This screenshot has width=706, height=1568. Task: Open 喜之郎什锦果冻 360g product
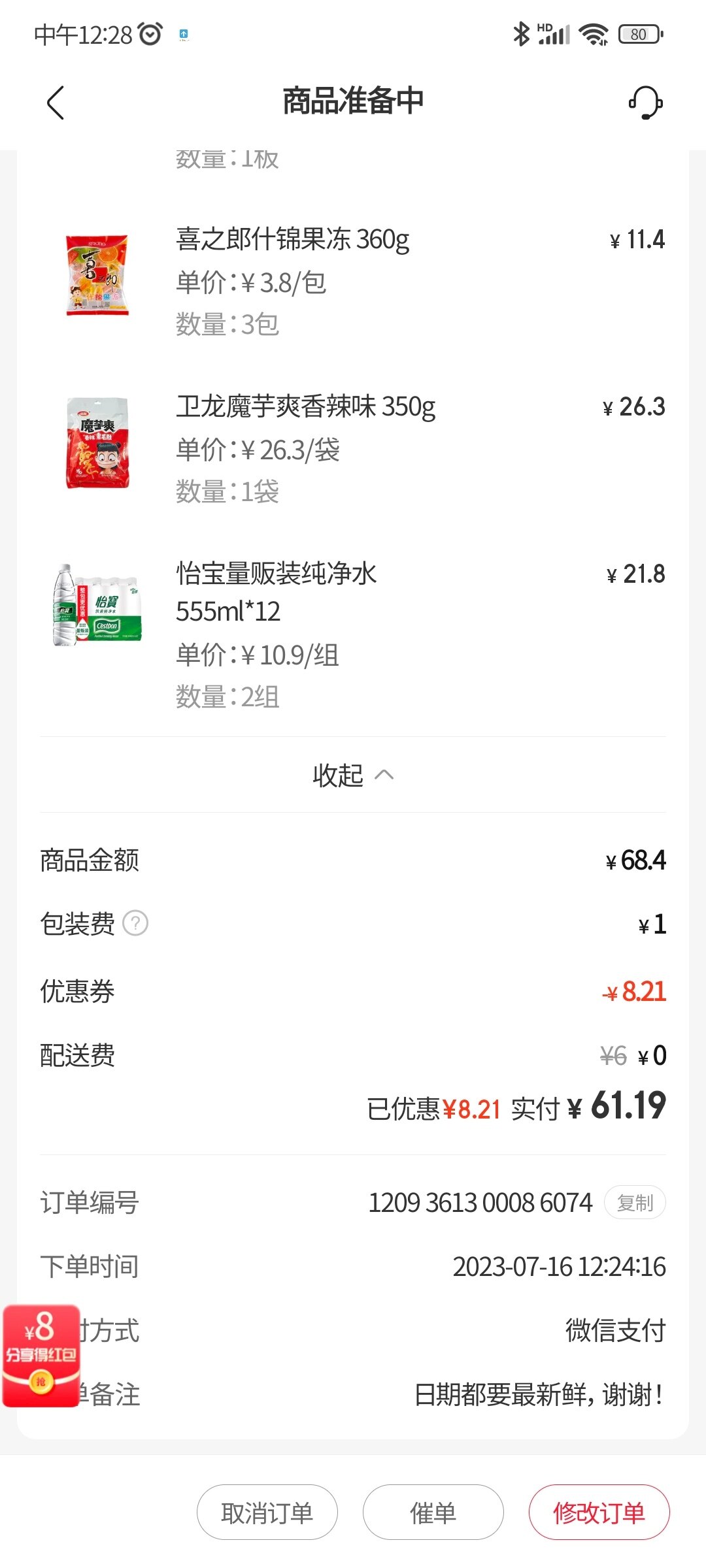[292, 239]
